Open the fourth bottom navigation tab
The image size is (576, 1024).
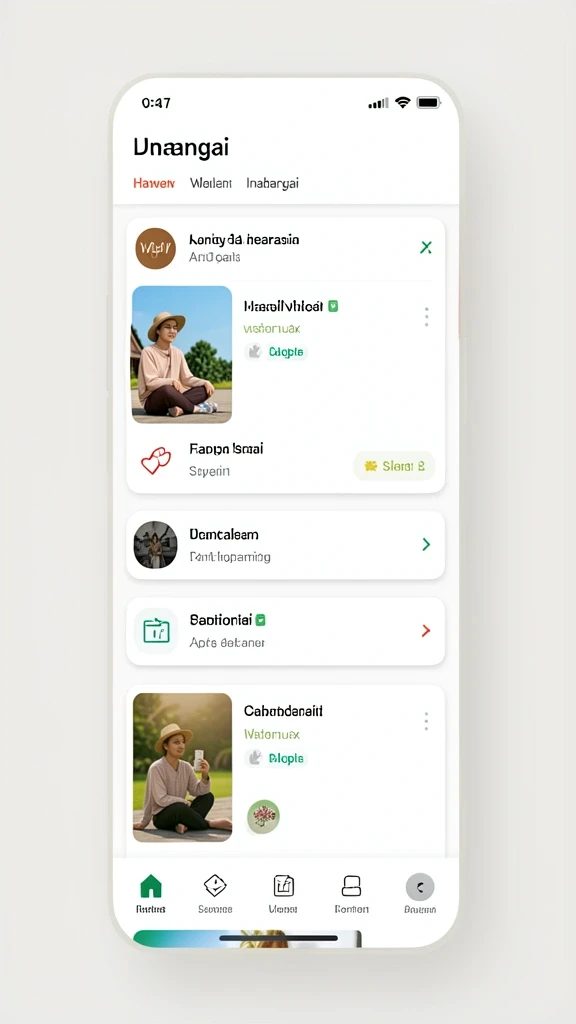point(351,894)
